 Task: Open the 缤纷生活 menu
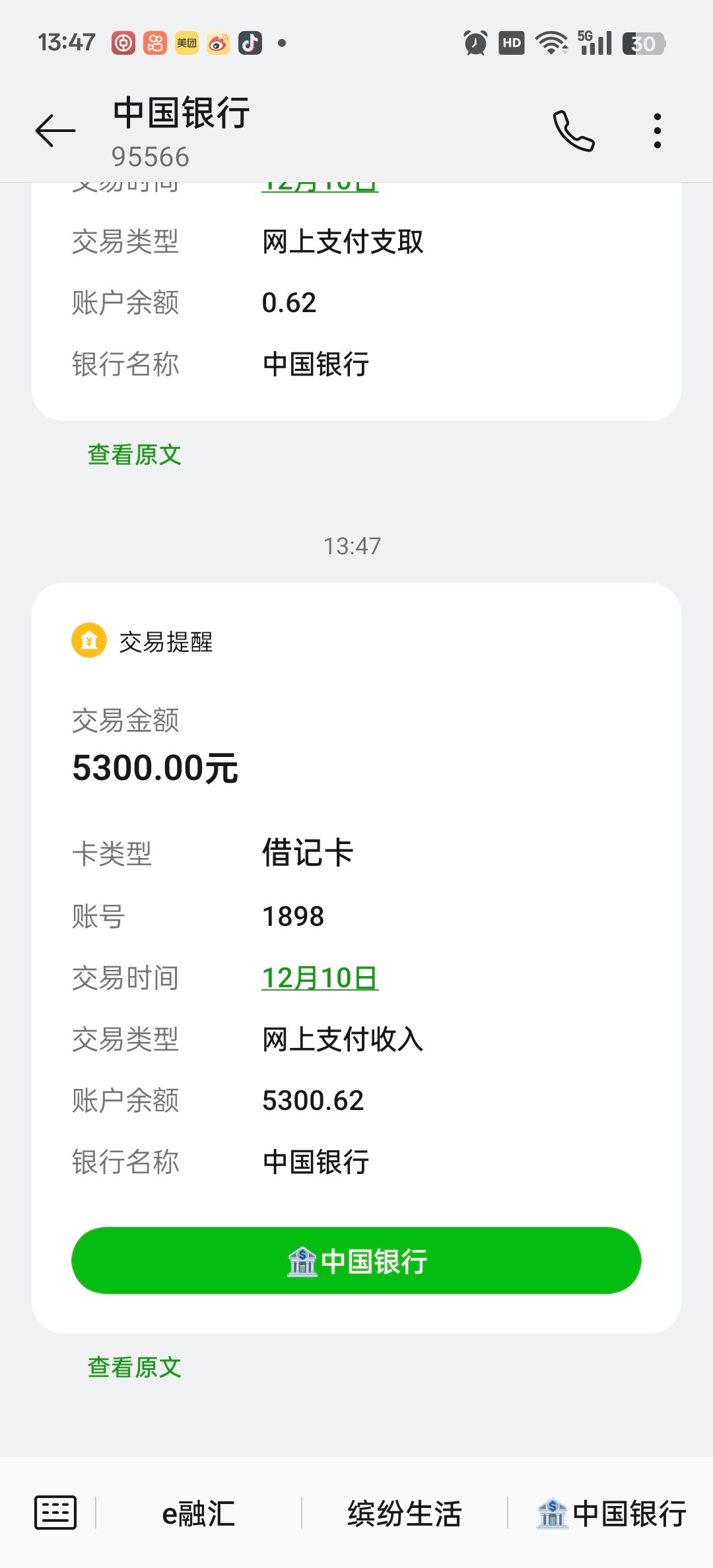tap(405, 1513)
